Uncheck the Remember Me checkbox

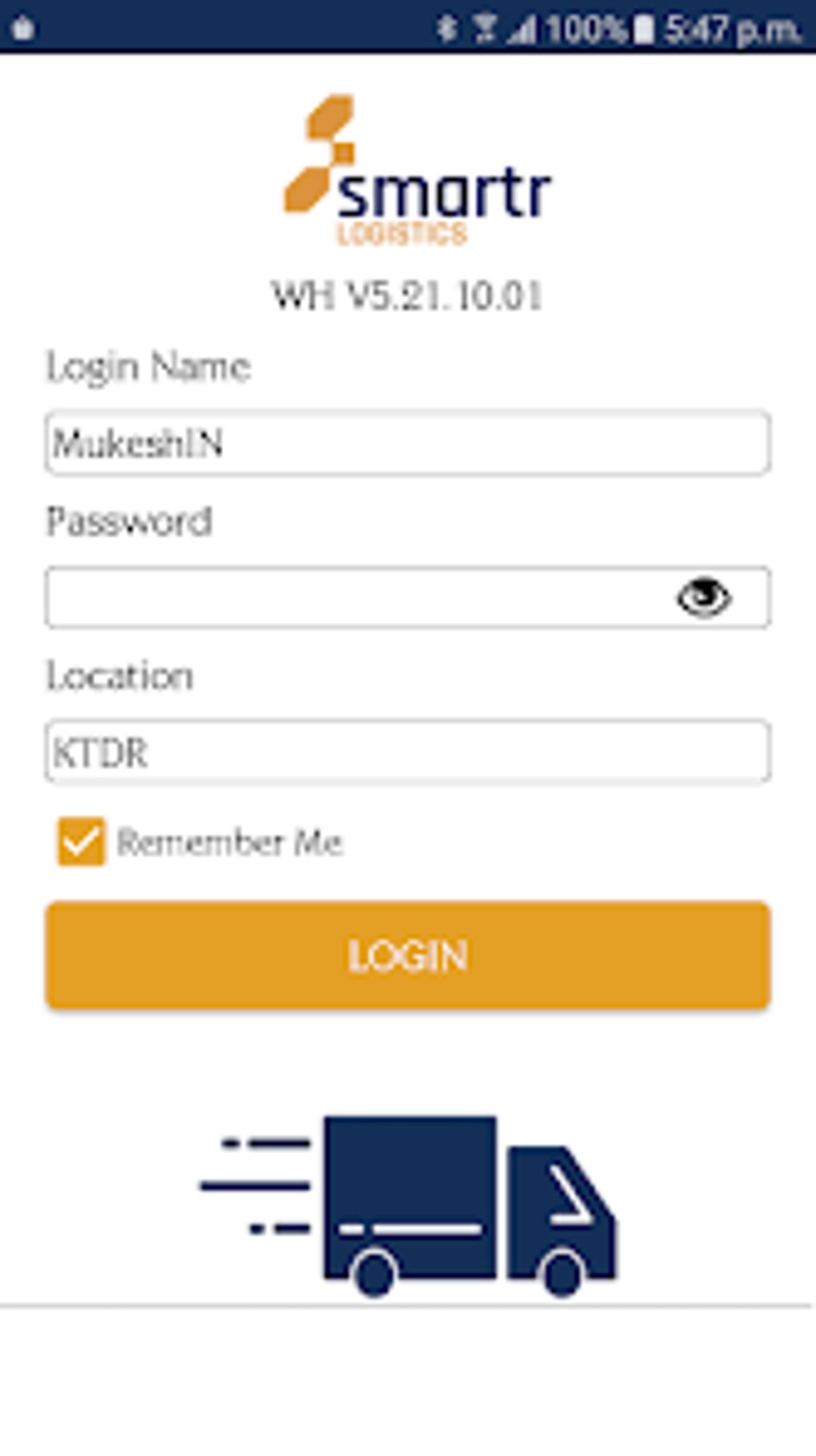click(x=81, y=841)
